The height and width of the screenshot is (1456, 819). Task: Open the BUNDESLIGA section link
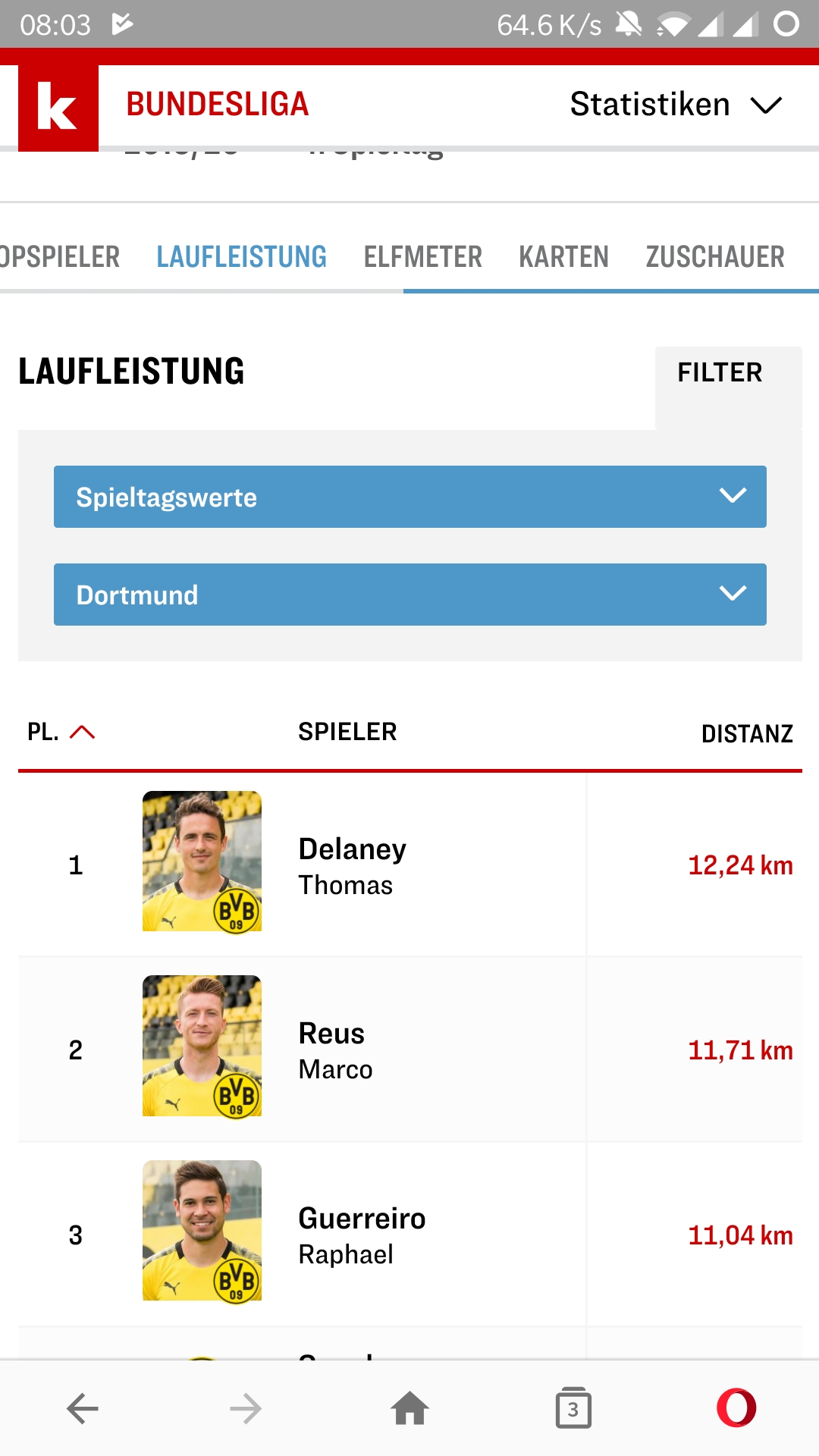pyautogui.click(x=218, y=105)
